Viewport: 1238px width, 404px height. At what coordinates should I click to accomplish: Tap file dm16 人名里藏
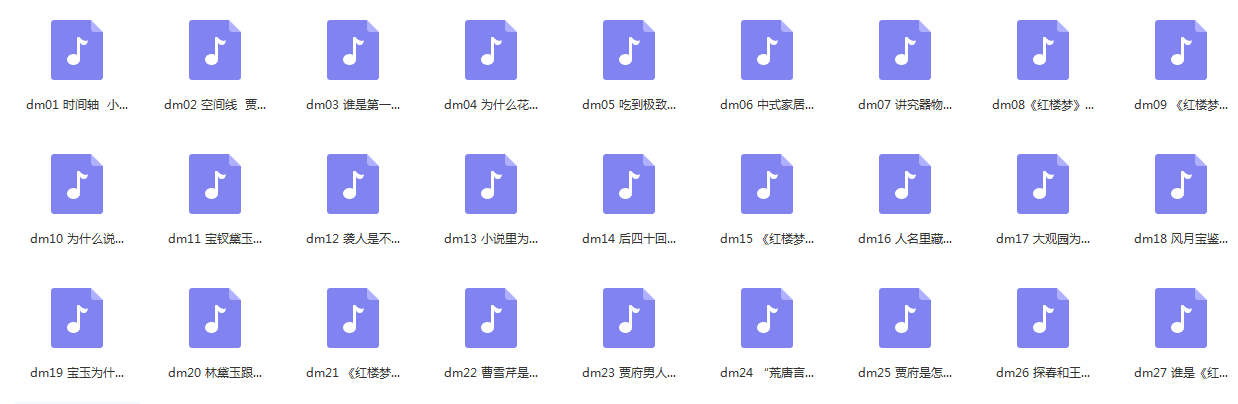pyautogui.click(x=905, y=184)
